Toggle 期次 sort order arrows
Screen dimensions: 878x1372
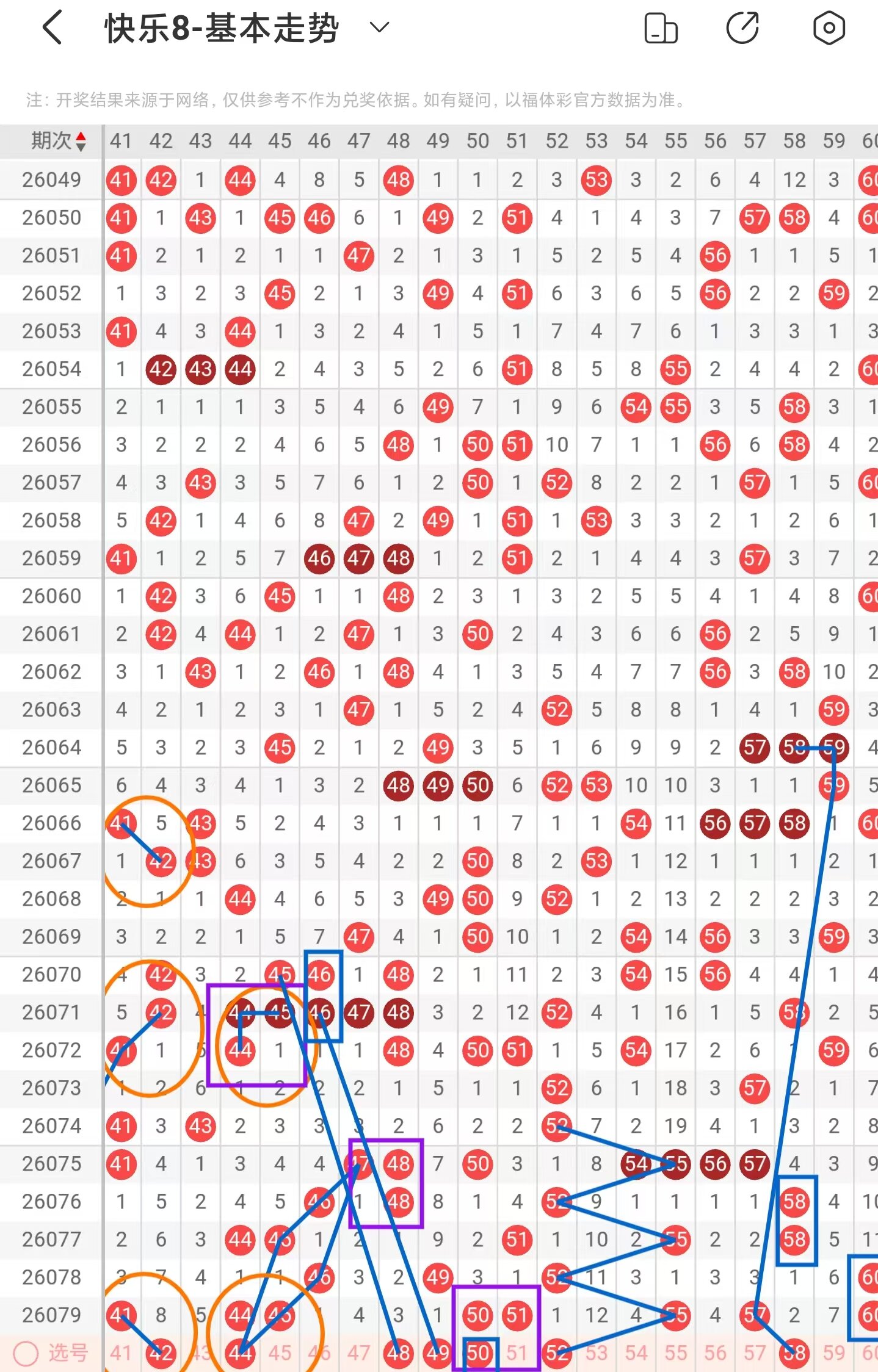click(81, 142)
